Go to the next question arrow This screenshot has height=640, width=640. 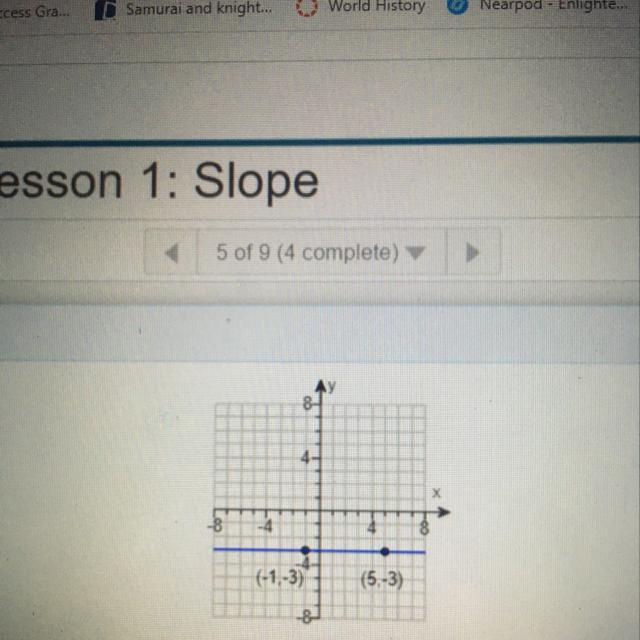tap(473, 253)
